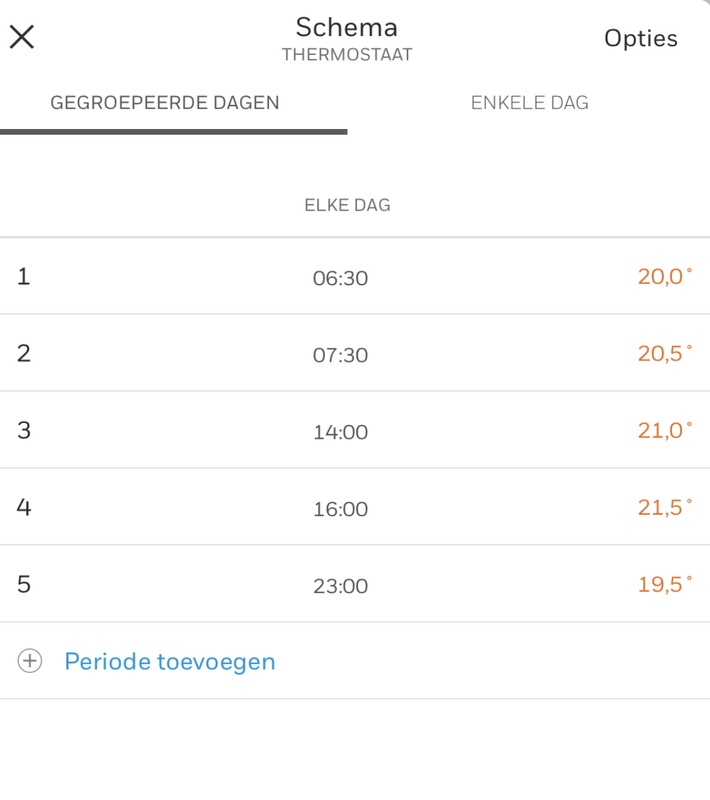Switch to the Enkele dag tab

click(x=529, y=103)
